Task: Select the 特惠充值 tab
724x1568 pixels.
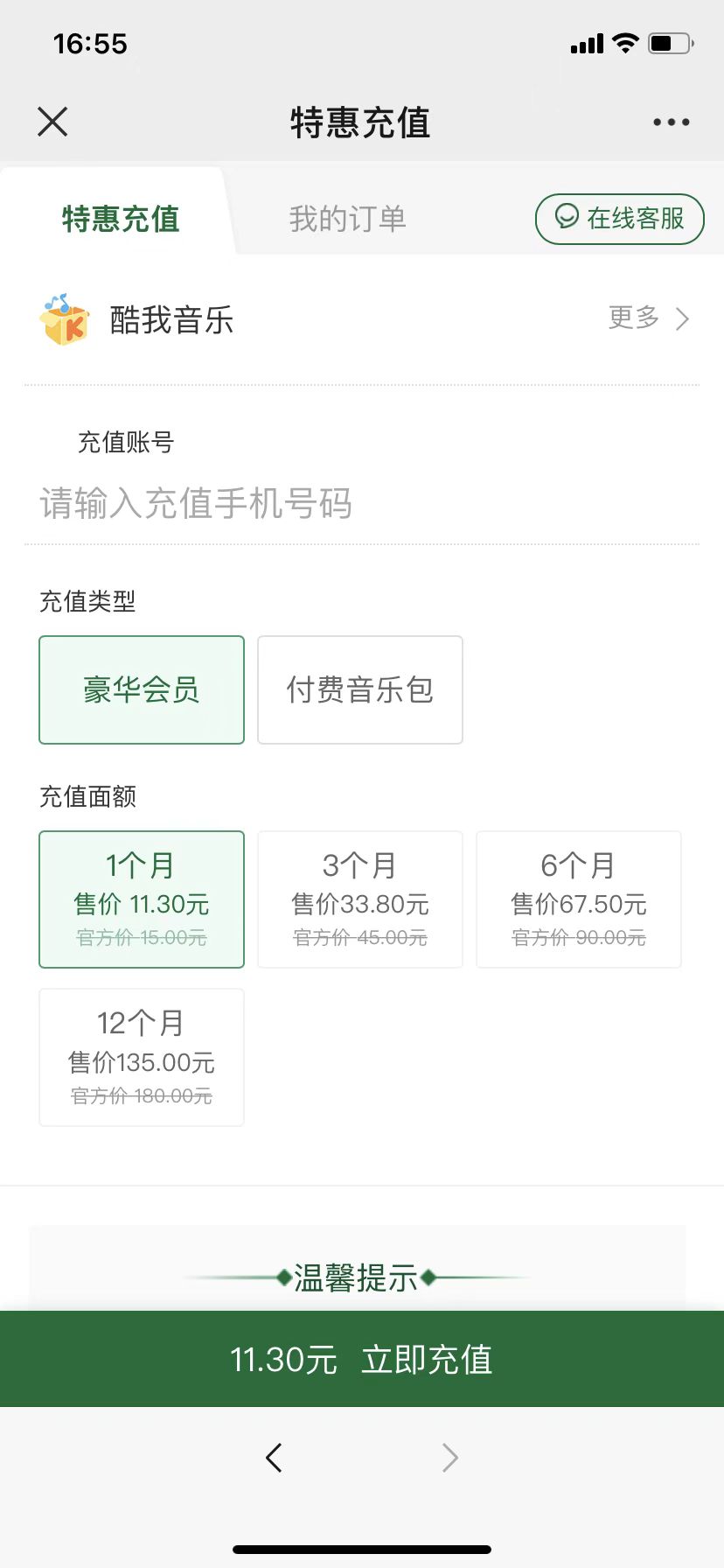Action: tap(121, 219)
